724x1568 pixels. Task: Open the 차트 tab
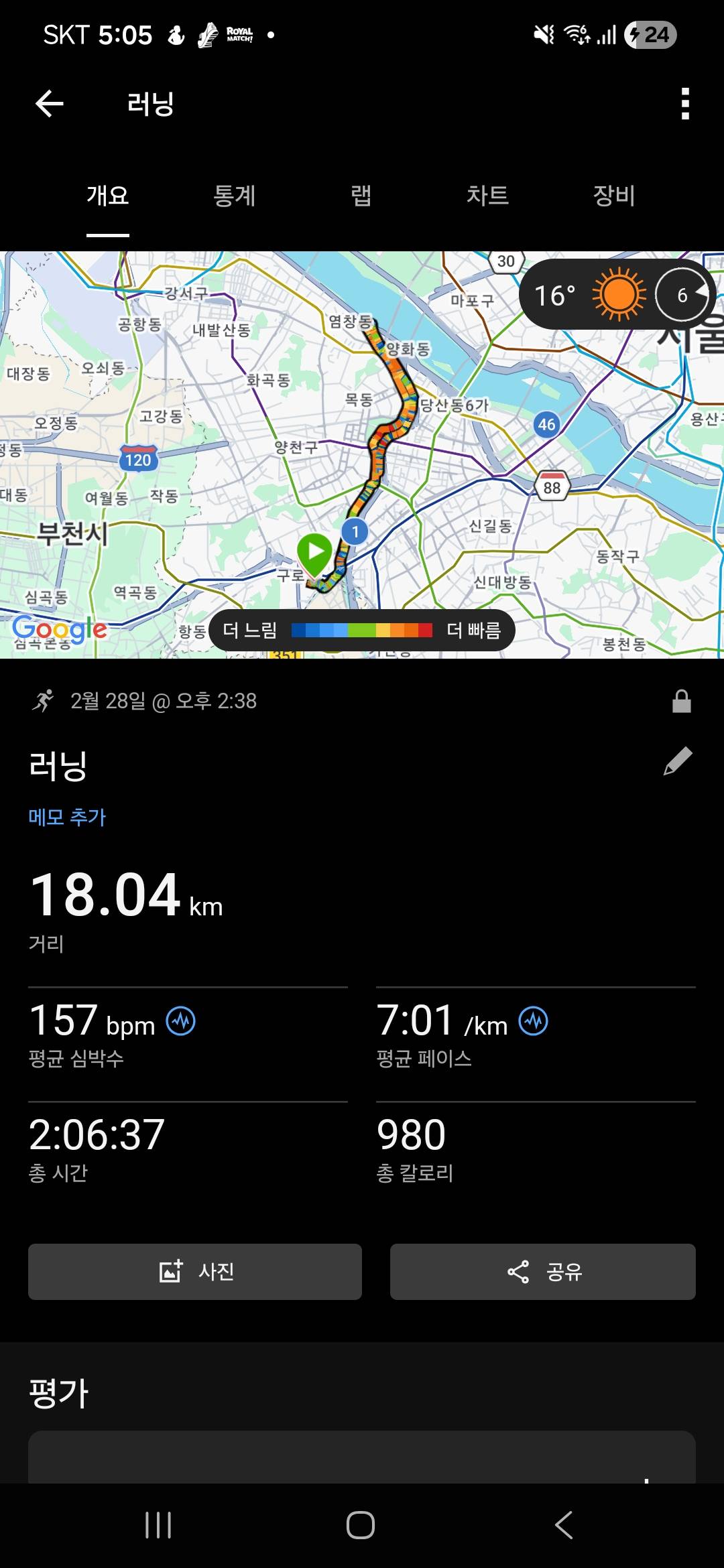click(489, 196)
